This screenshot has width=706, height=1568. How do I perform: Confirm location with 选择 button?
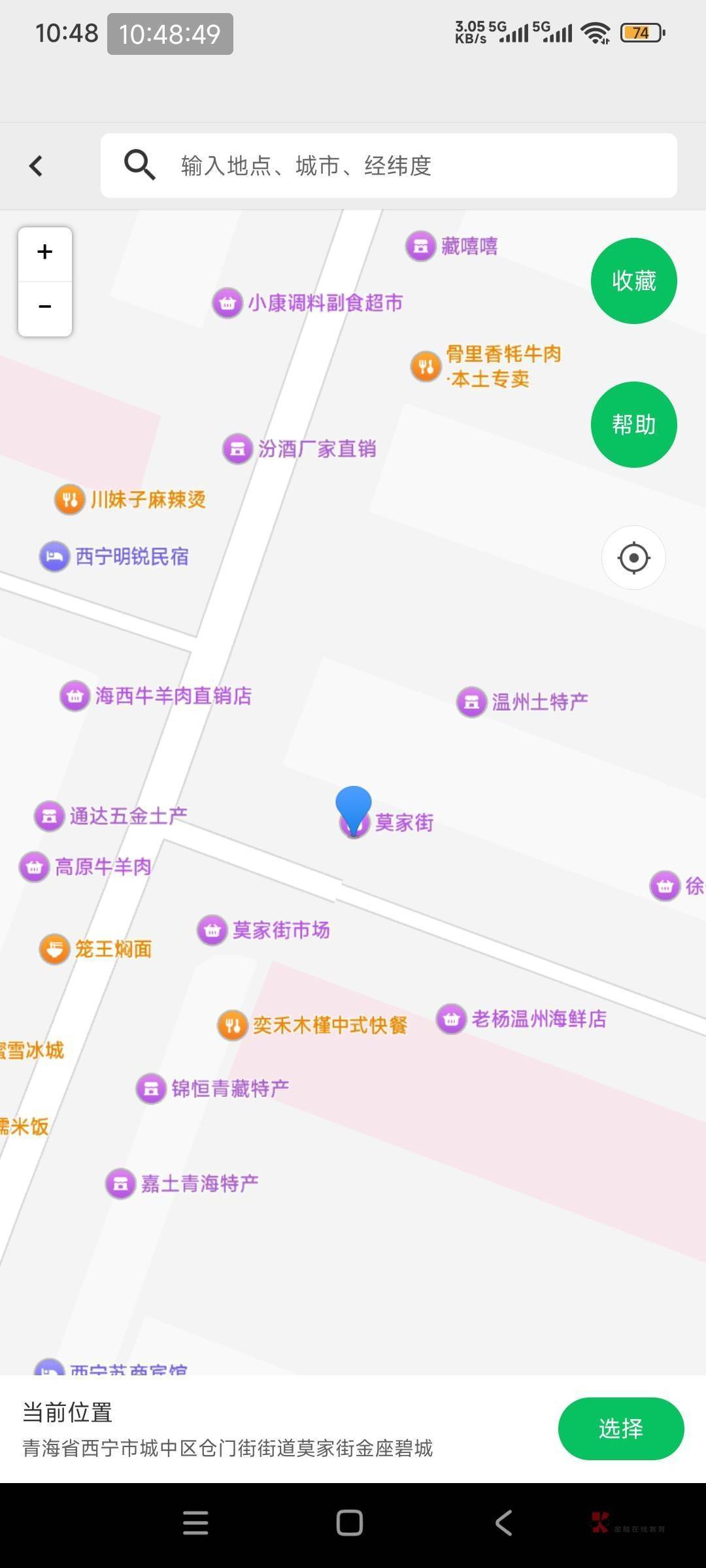click(620, 1428)
